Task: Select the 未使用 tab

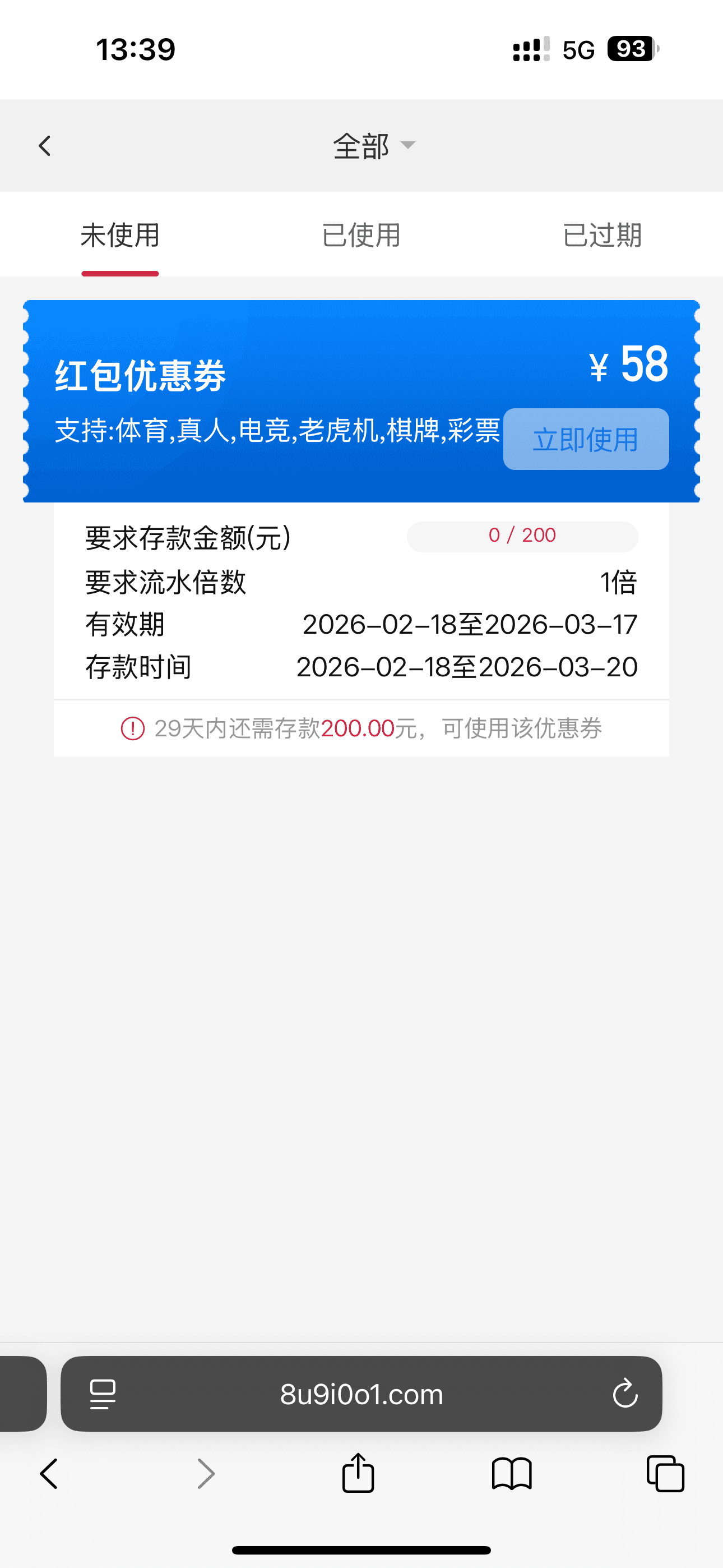Action: (x=120, y=236)
